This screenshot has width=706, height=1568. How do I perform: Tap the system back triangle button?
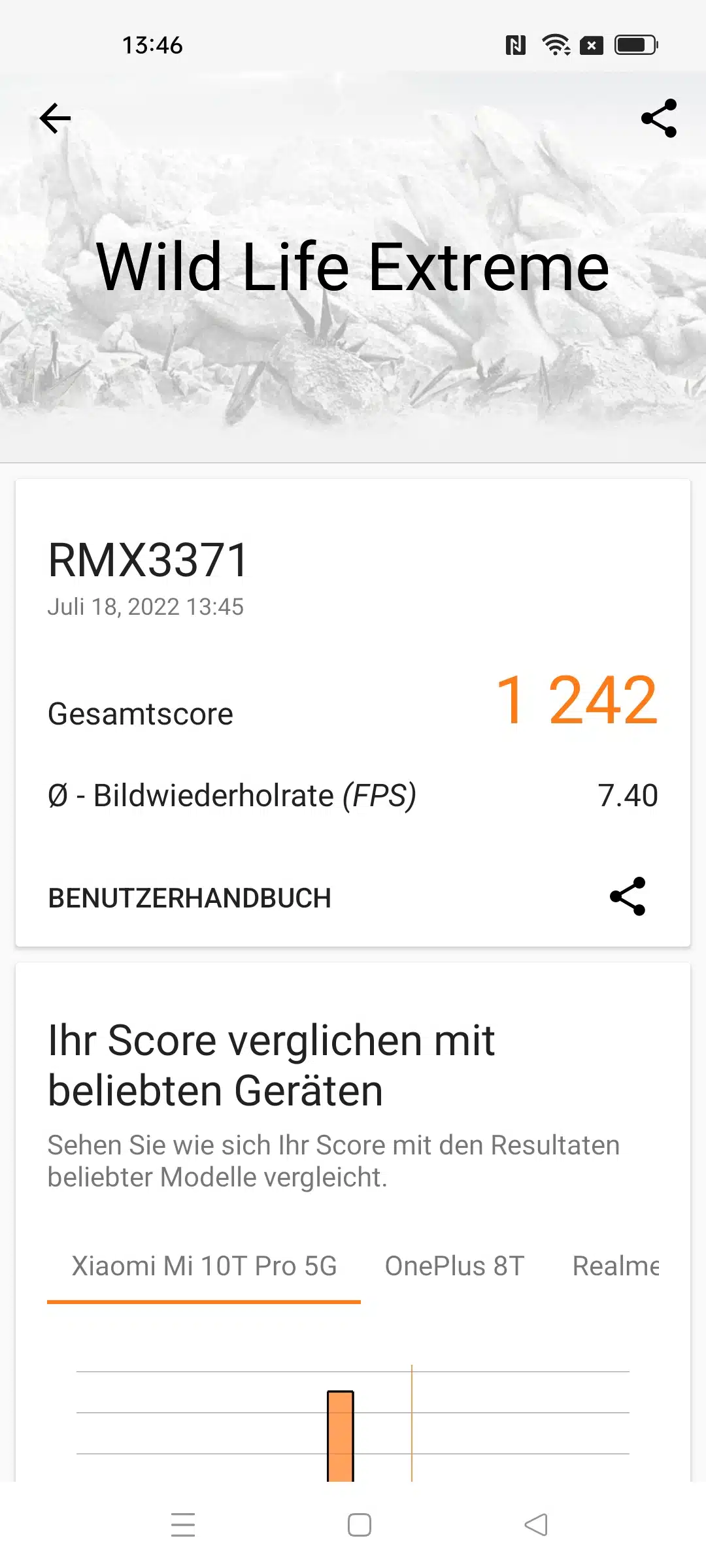point(536,1525)
